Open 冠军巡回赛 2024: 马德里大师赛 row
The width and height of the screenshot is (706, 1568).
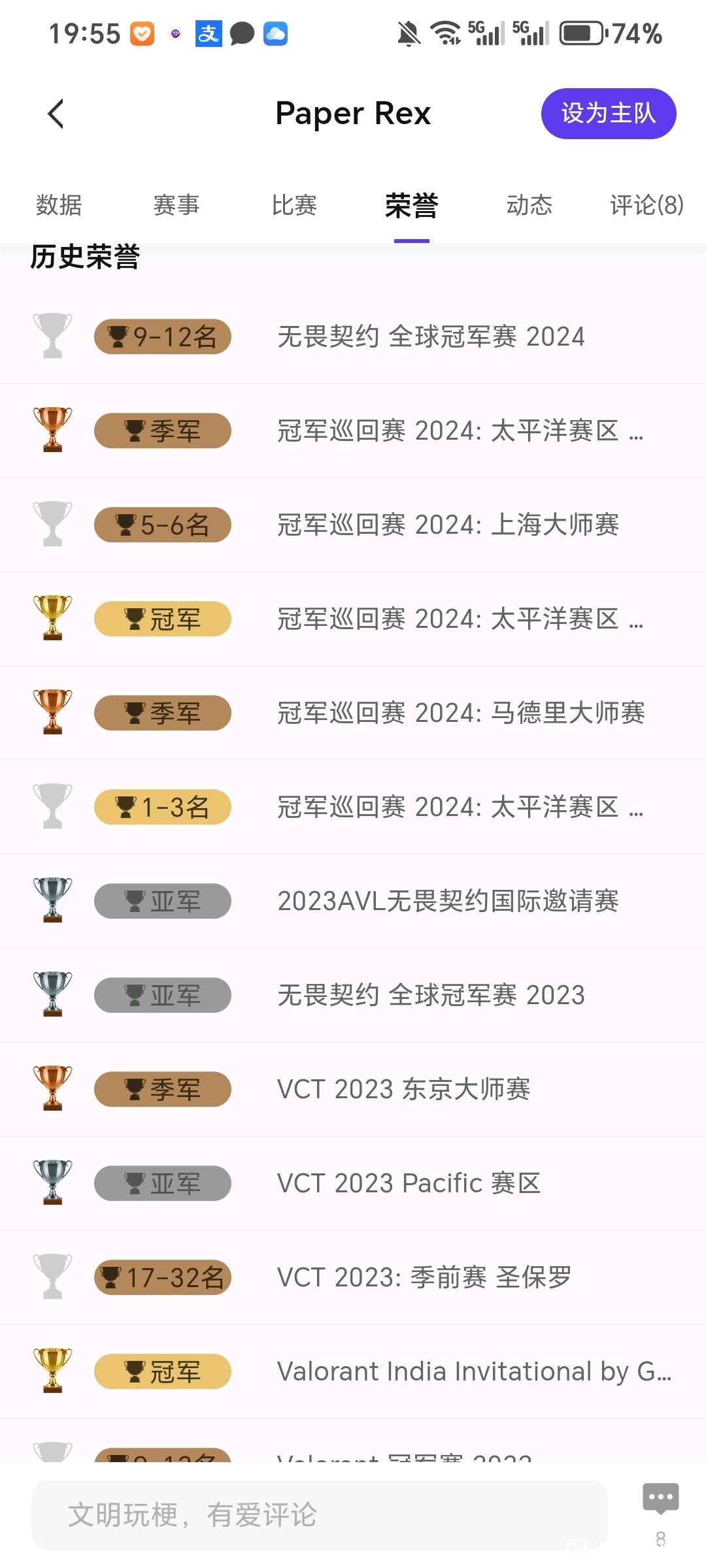pos(353,713)
